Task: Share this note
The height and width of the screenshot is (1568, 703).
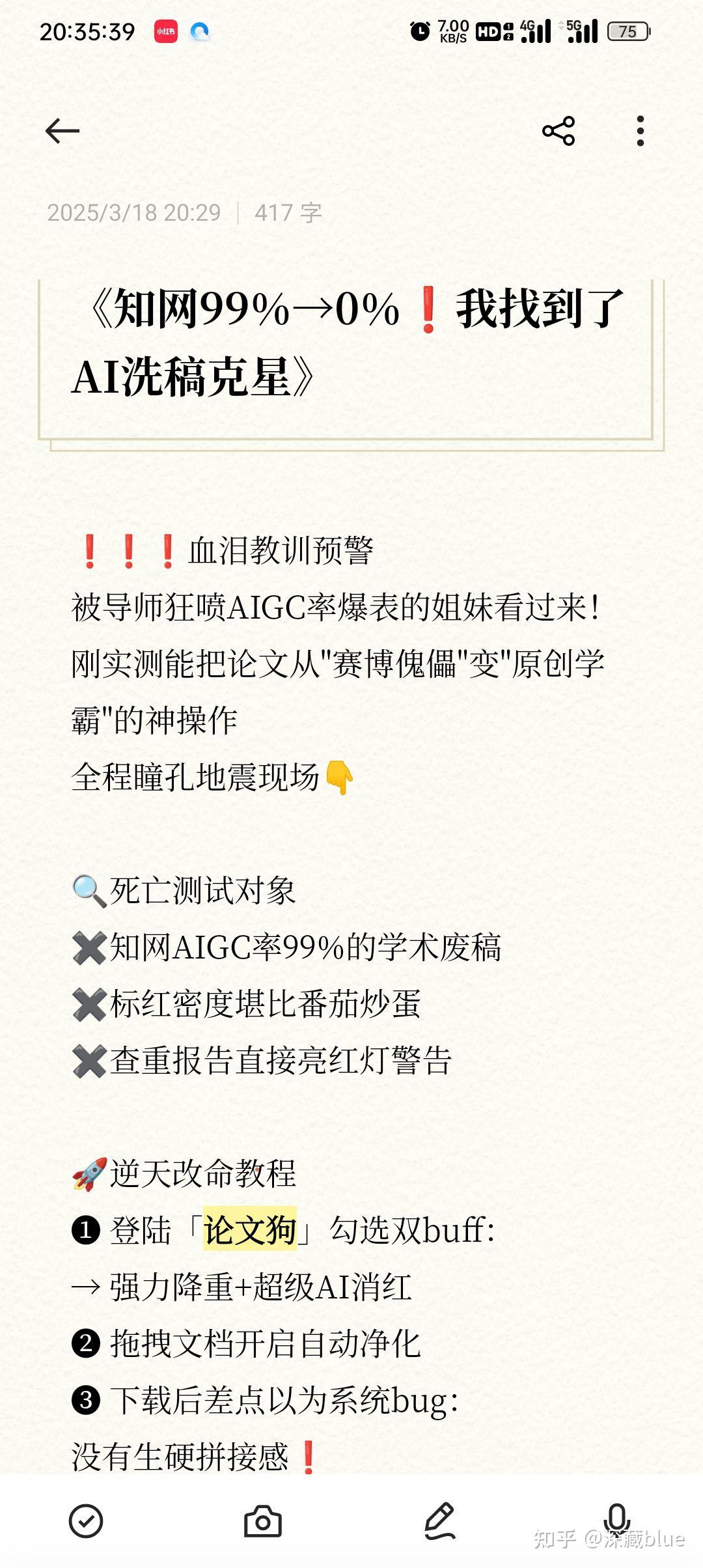Action: (558, 131)
